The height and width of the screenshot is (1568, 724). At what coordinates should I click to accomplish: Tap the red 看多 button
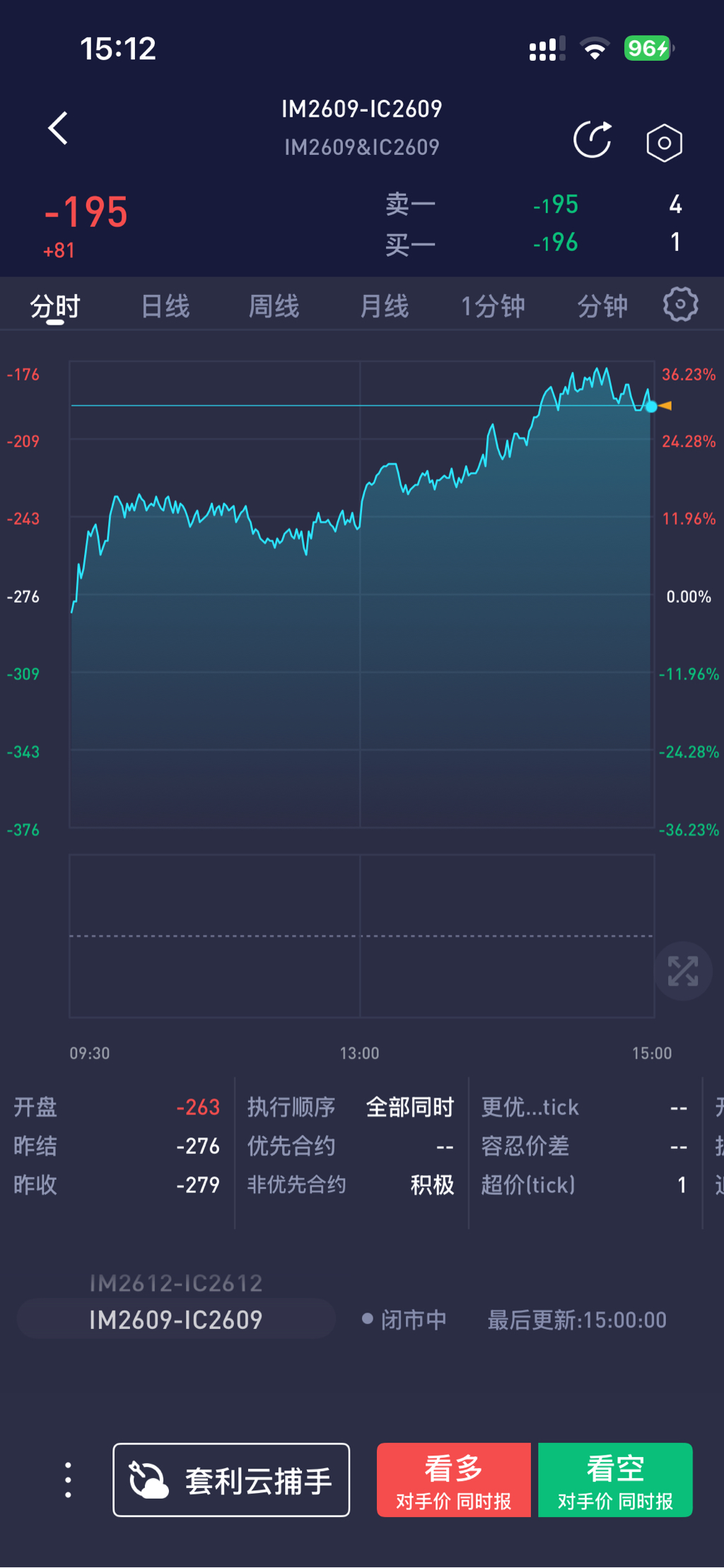[454, 1480]
